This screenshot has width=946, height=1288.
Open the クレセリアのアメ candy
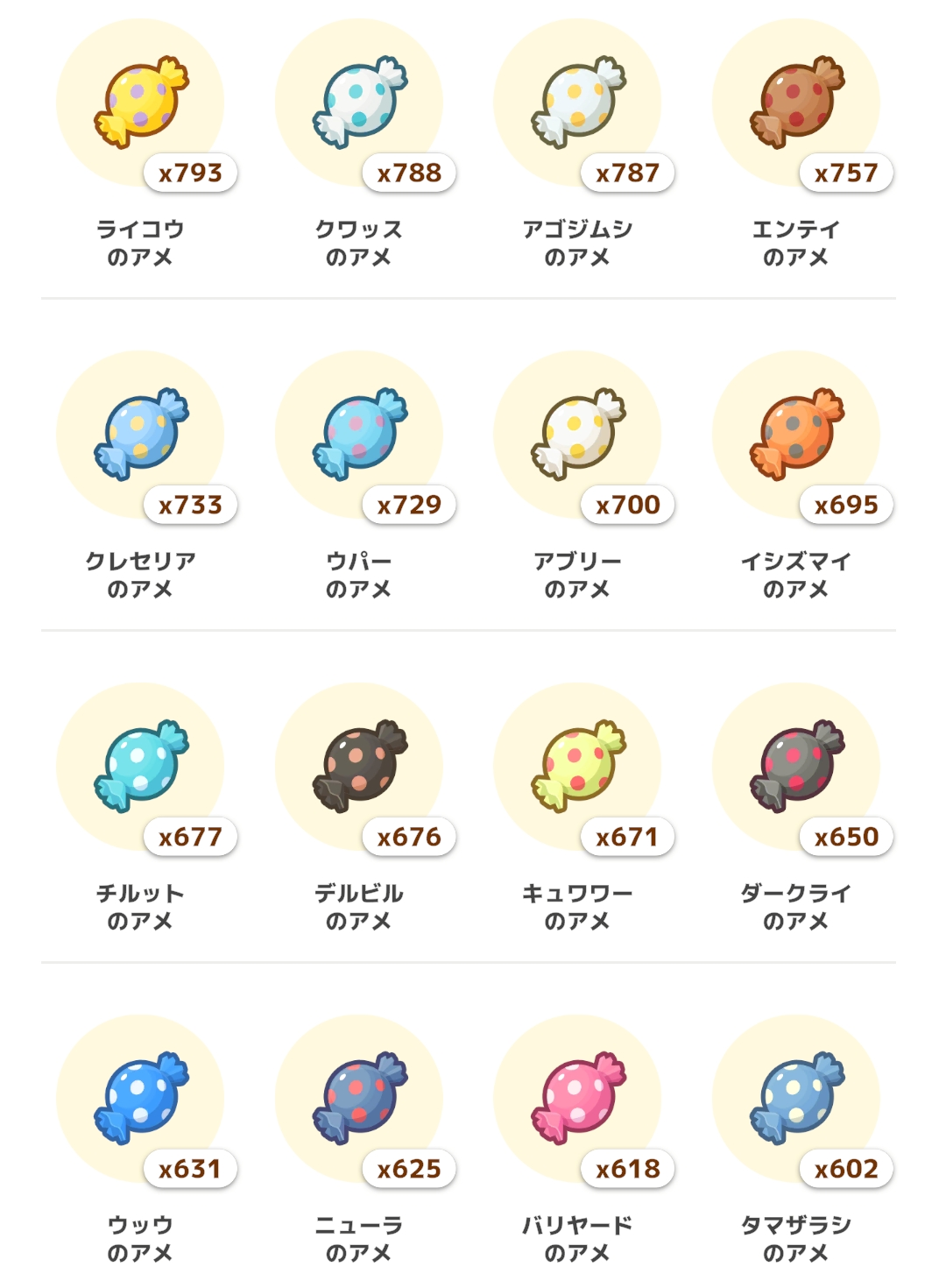140,435
